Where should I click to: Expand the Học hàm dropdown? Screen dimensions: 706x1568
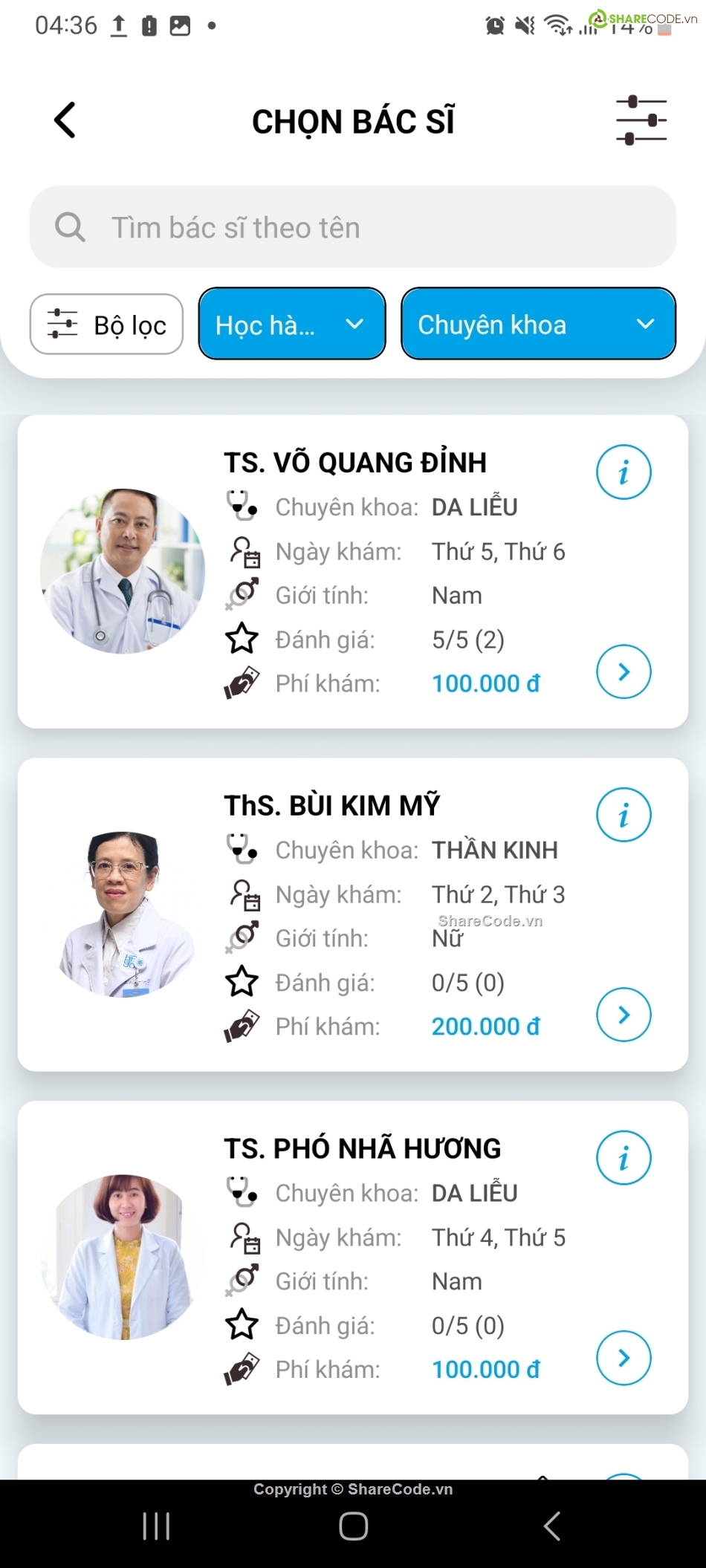292,325
